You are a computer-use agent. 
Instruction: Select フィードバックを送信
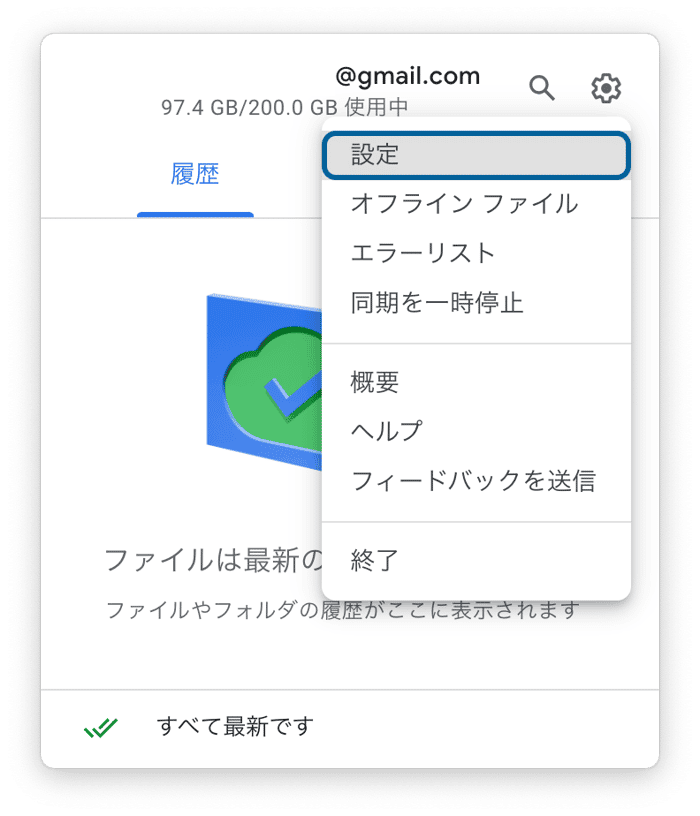tap(476, 481)
